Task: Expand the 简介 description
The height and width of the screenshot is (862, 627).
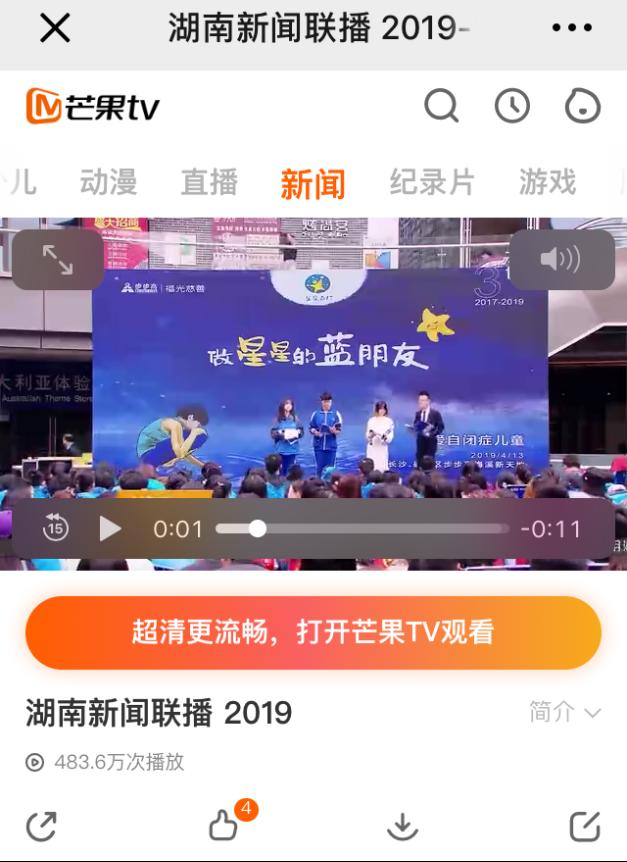Action: coord(565,712)
